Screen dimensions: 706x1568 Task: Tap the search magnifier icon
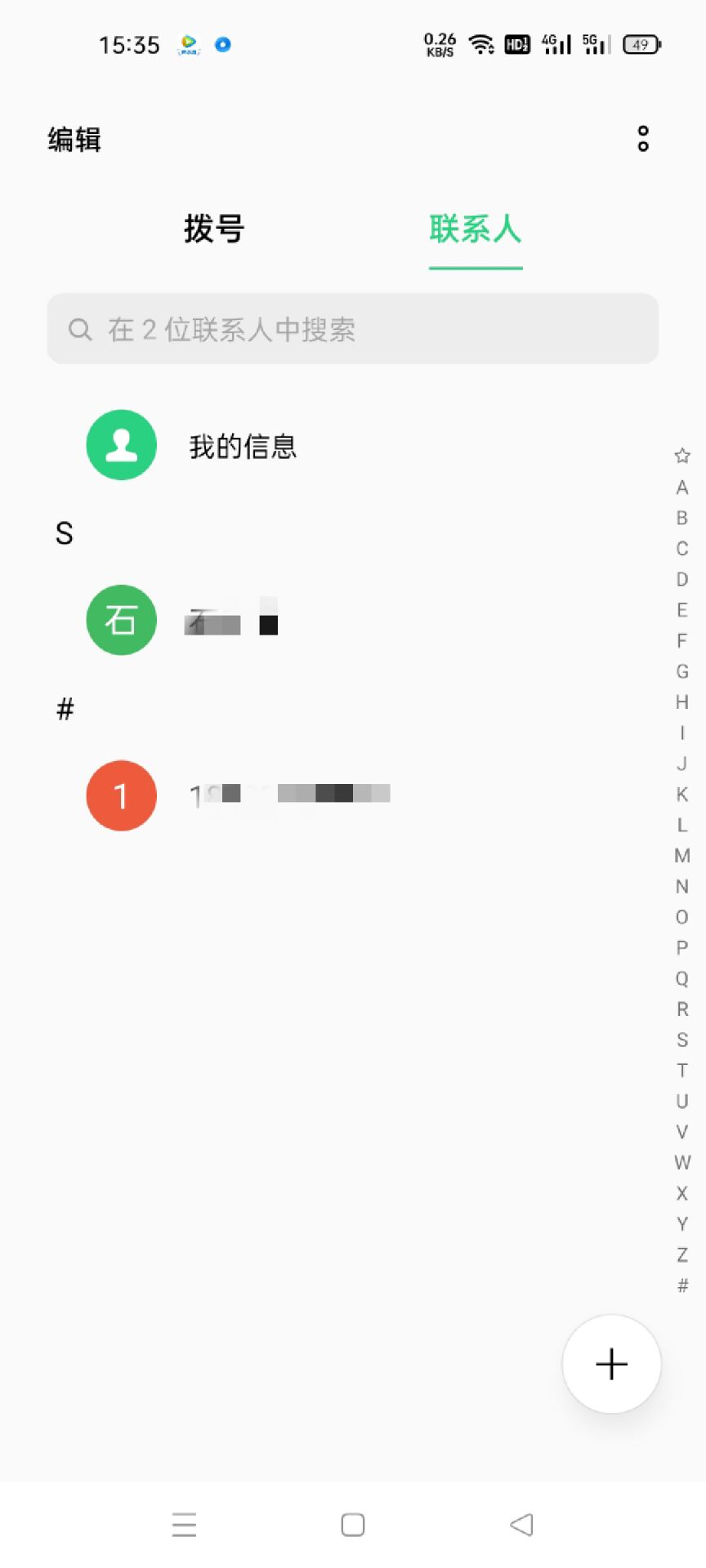click(x=79, y=329)
